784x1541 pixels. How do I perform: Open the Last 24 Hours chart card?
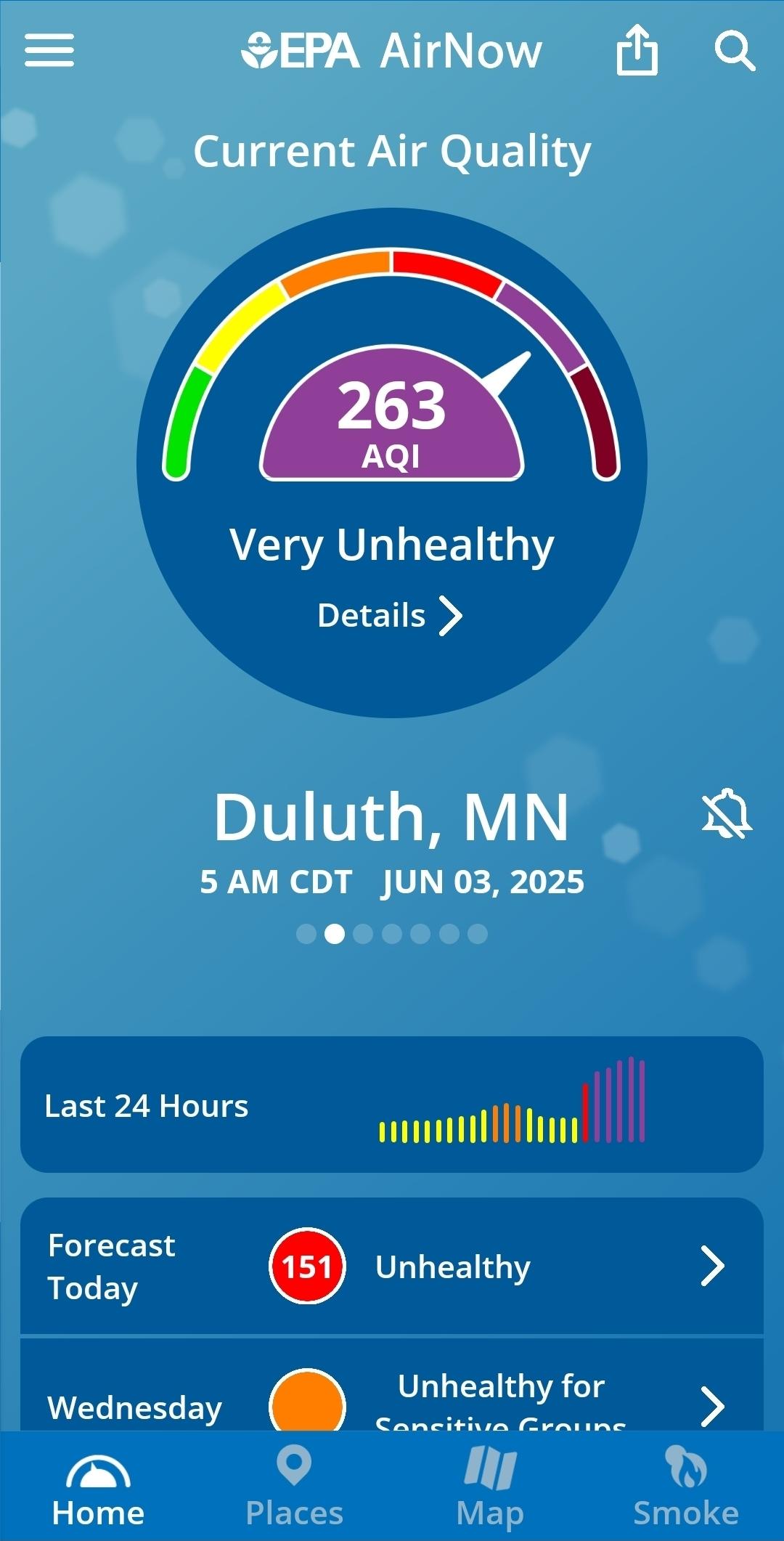(392, 1104)
